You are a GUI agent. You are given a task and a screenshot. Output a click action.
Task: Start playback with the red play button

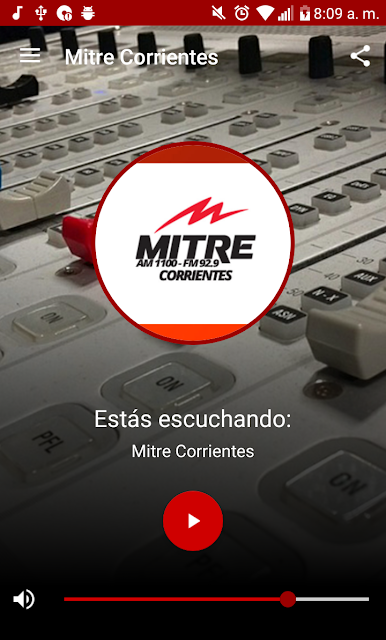(x=193, y=521)
